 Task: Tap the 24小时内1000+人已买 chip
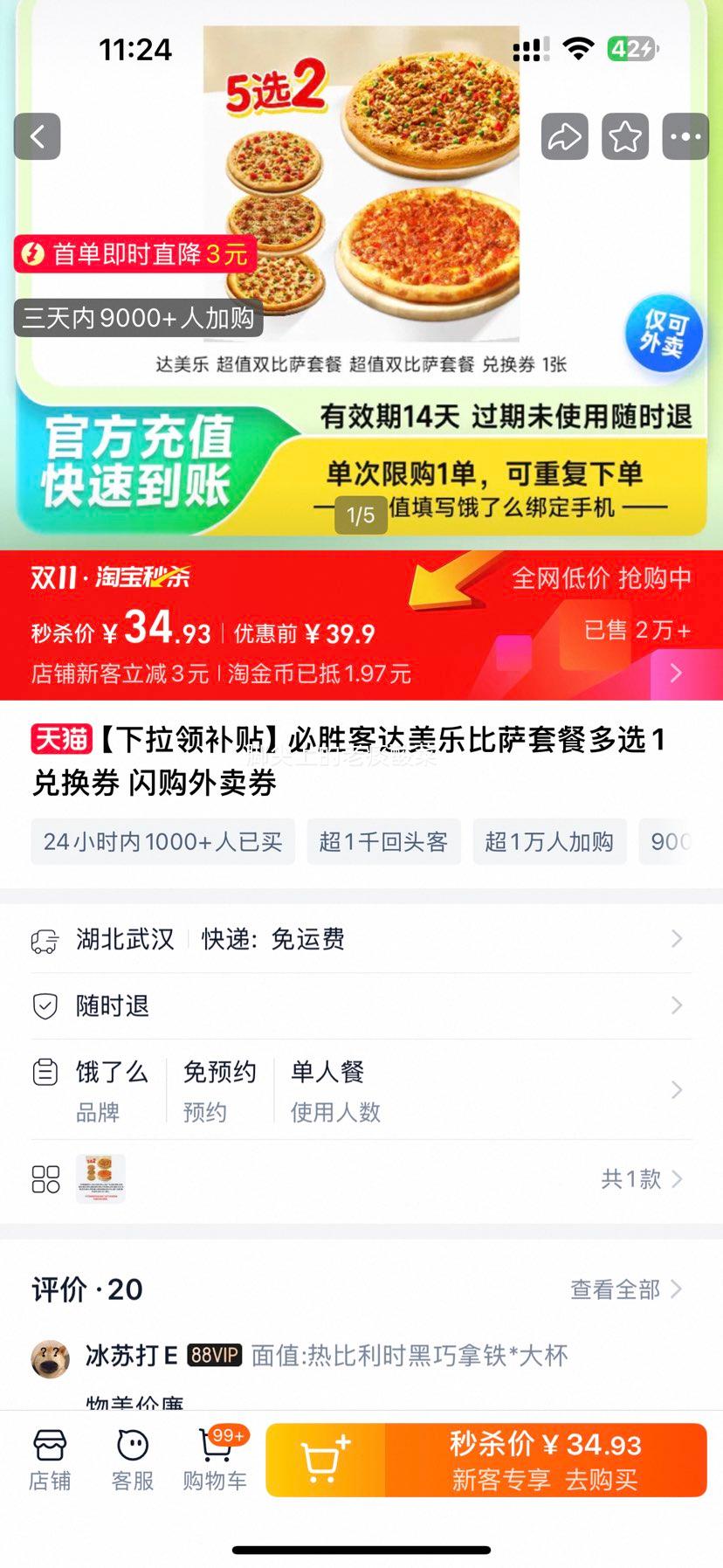point(162,841)
